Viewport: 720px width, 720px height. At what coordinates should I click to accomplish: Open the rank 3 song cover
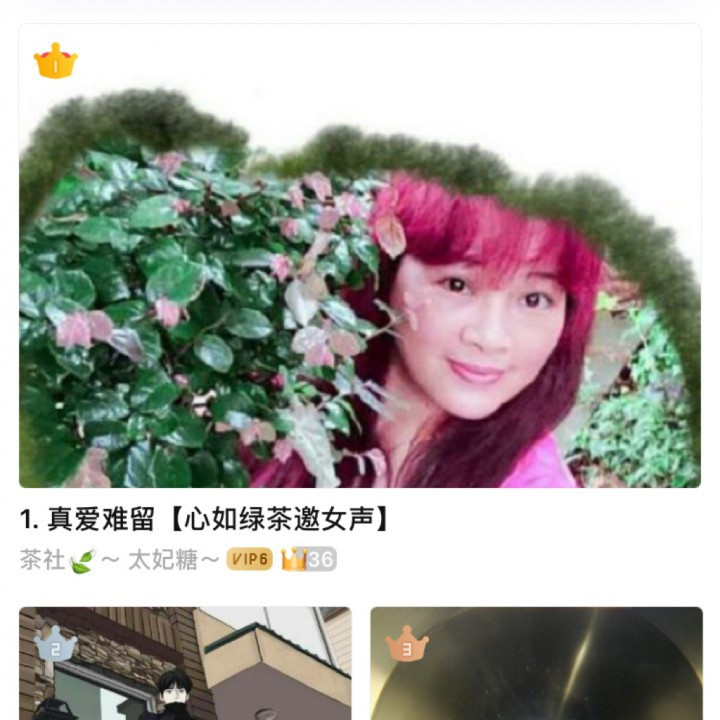536,664
